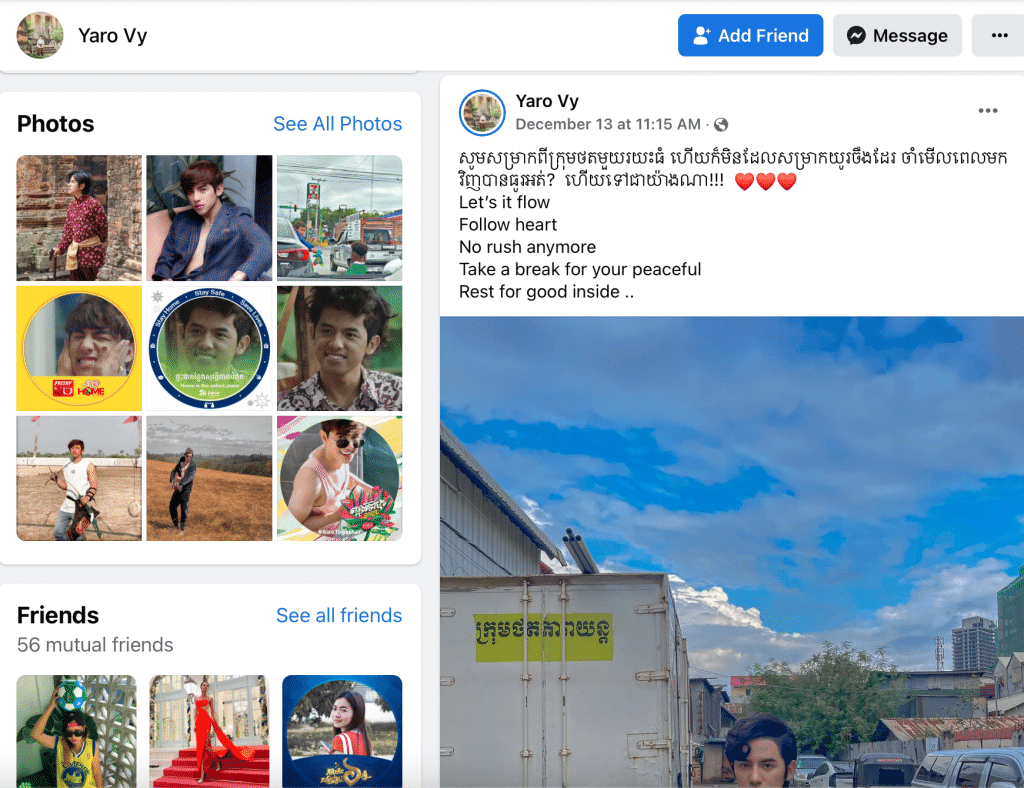
Task: Open the circular photo with sunglasses and lotus
Action: point(339,478)
